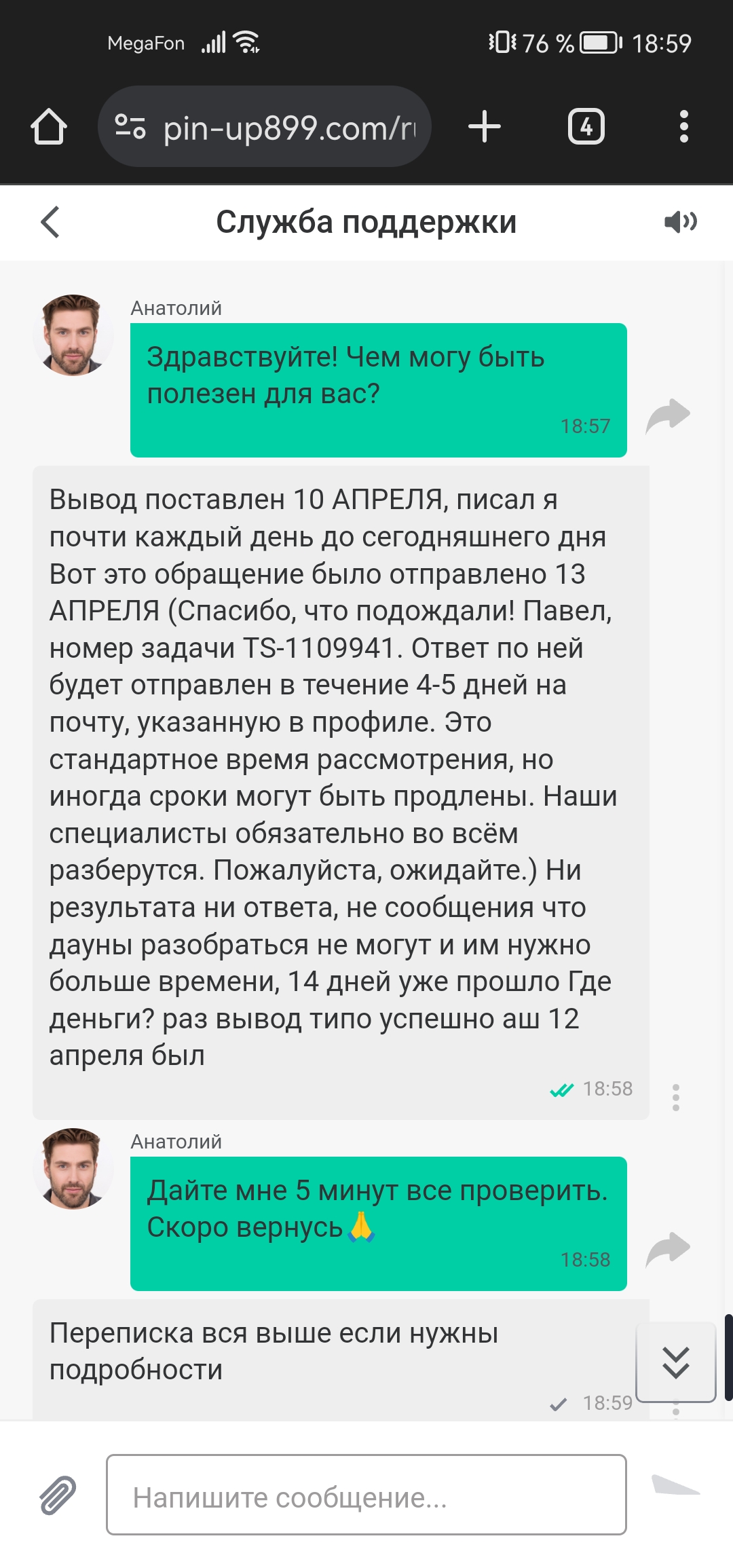The height and width of the screenshot is (1568, 733).
Task: Tap the "Напишите сообщение..." input field
Action: pos(366,1495)
